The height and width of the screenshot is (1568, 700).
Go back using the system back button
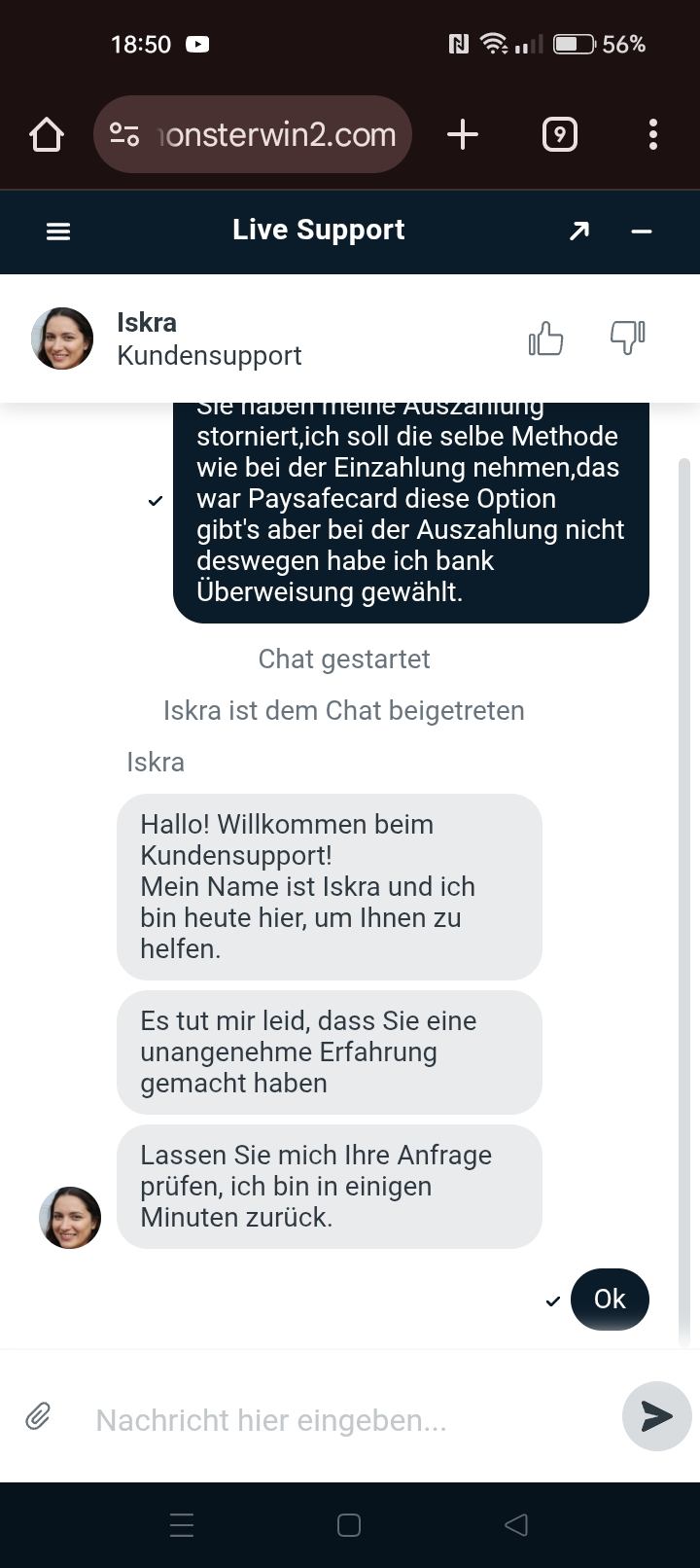(x=516, y=1525)
